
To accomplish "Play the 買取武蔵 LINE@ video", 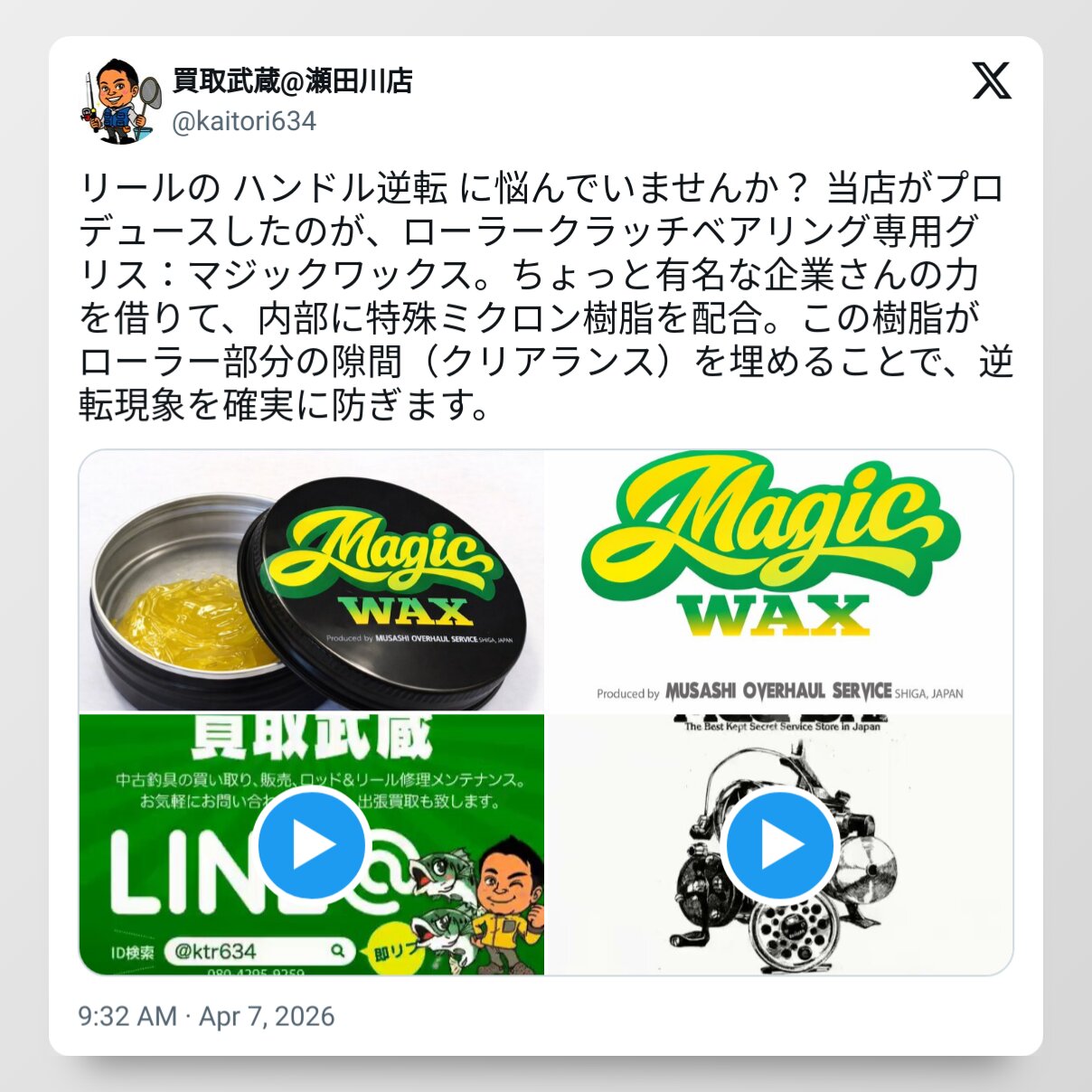I will click(312, 845).
